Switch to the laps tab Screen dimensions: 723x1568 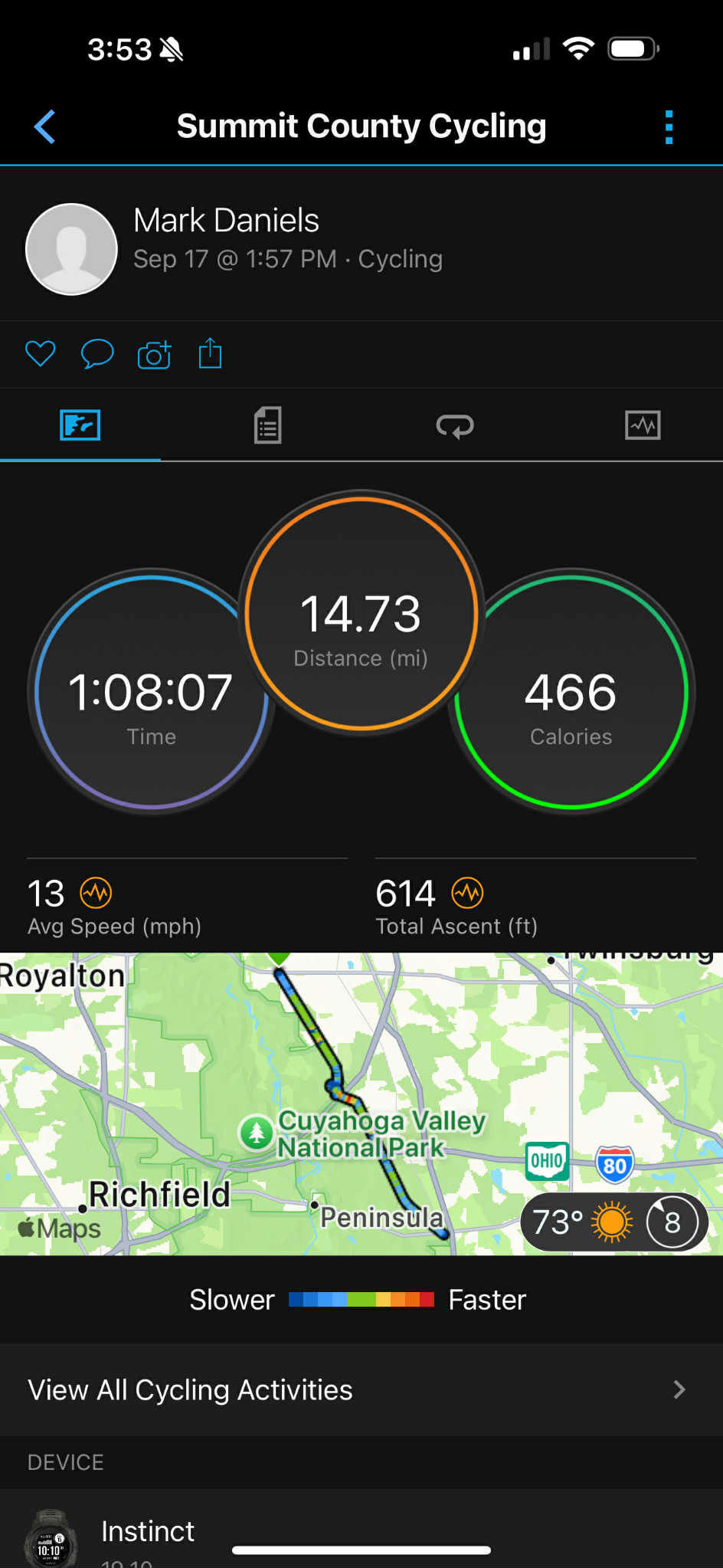click(x=455, y=425)
